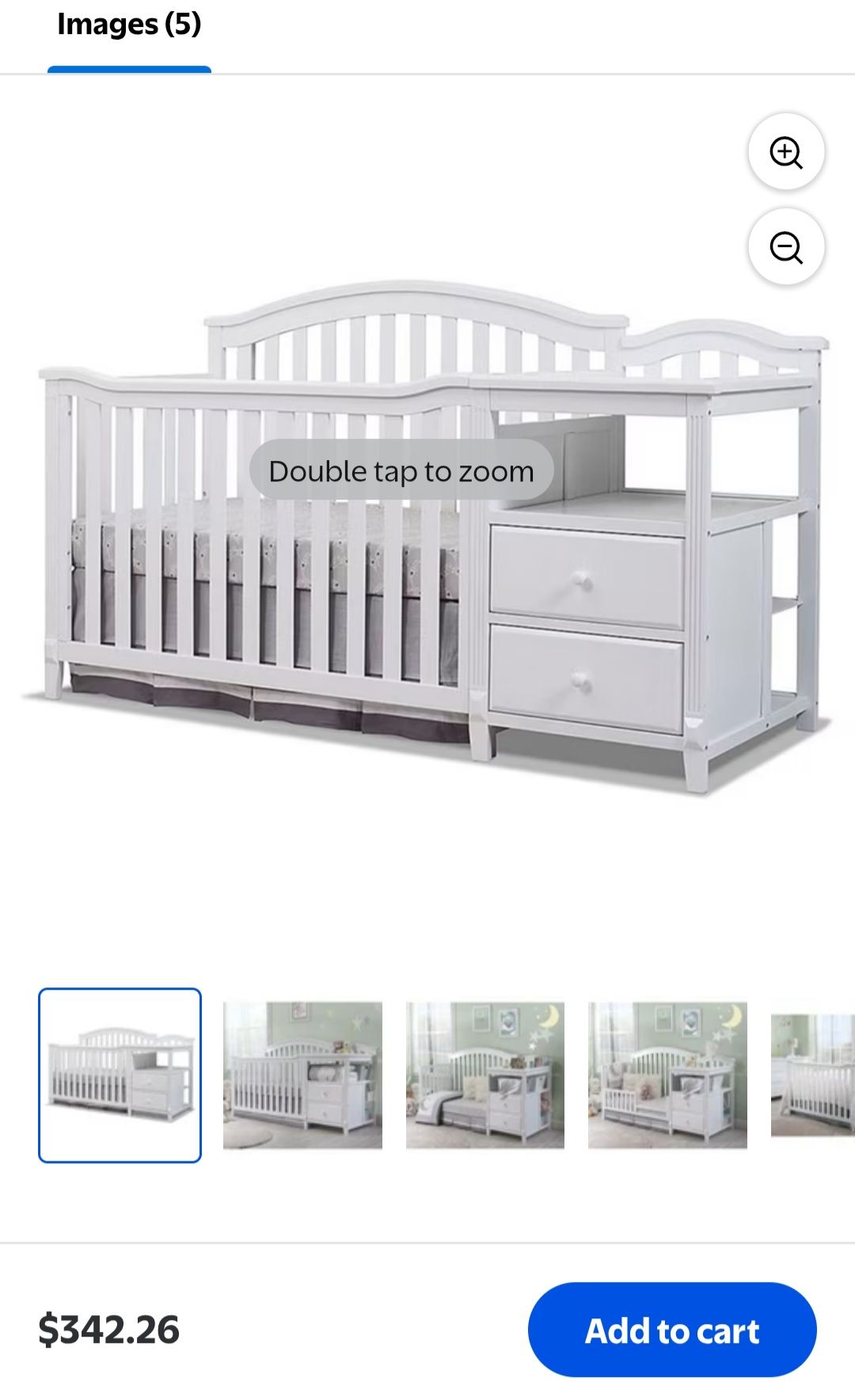
Task: Zoom out of the crib image
Action: pos(786,247)
